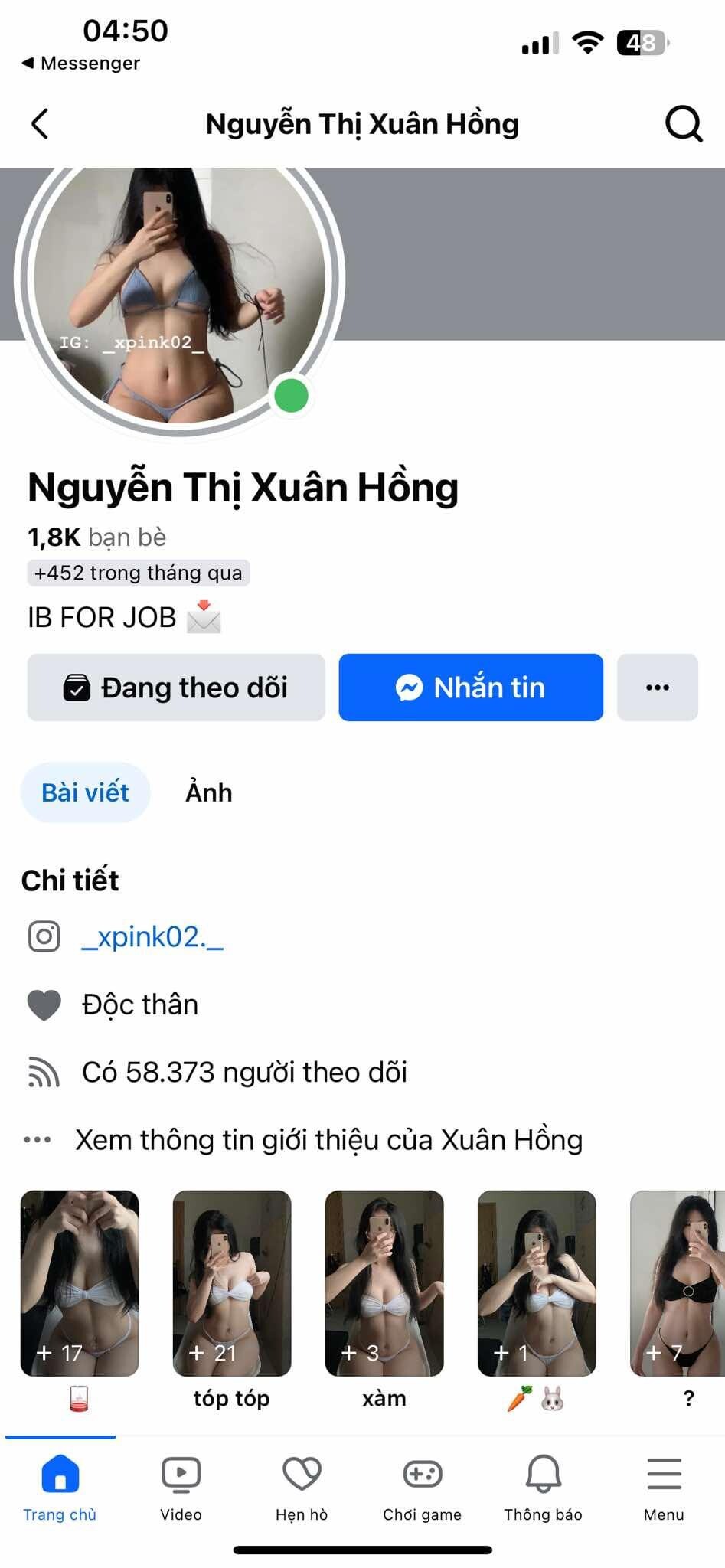Open the _xpink02._ Instagram link
725x1568 pixels.
pyautogui.click(x=152, y=937)
